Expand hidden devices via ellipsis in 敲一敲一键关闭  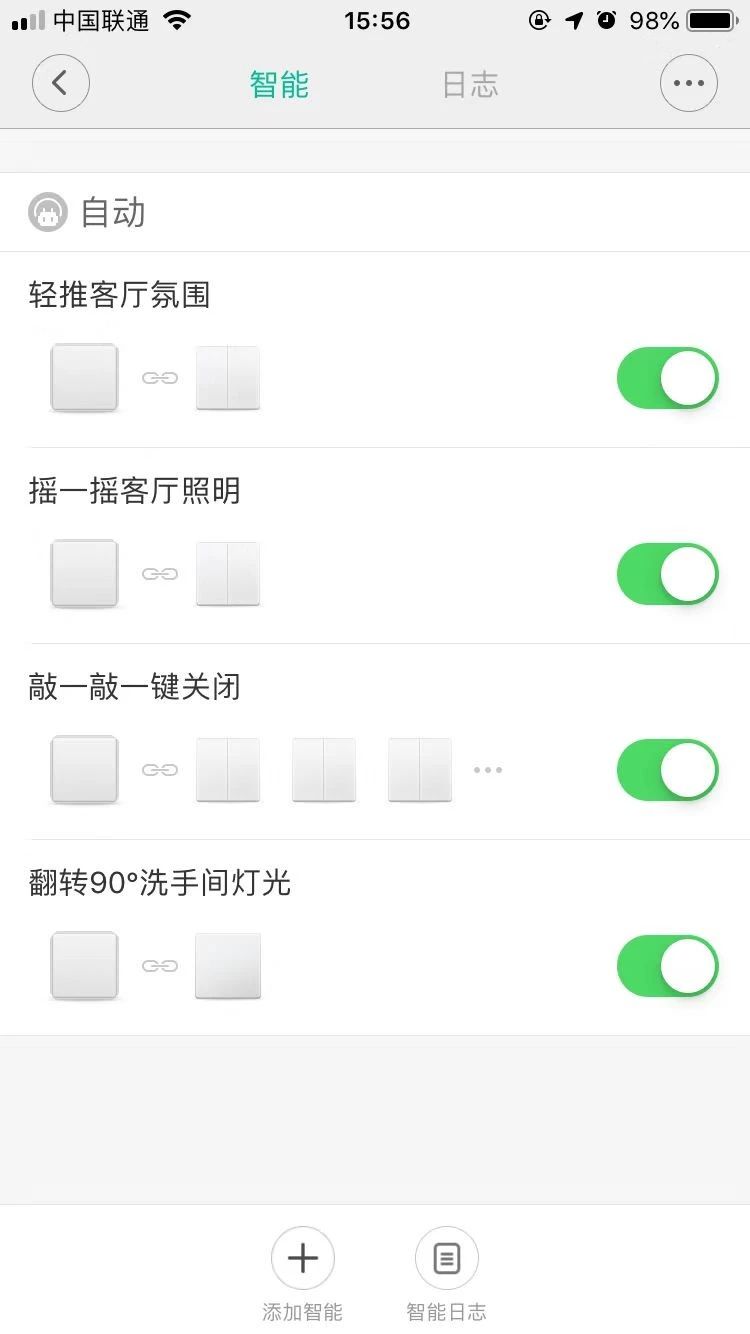[x=487, y=770]
